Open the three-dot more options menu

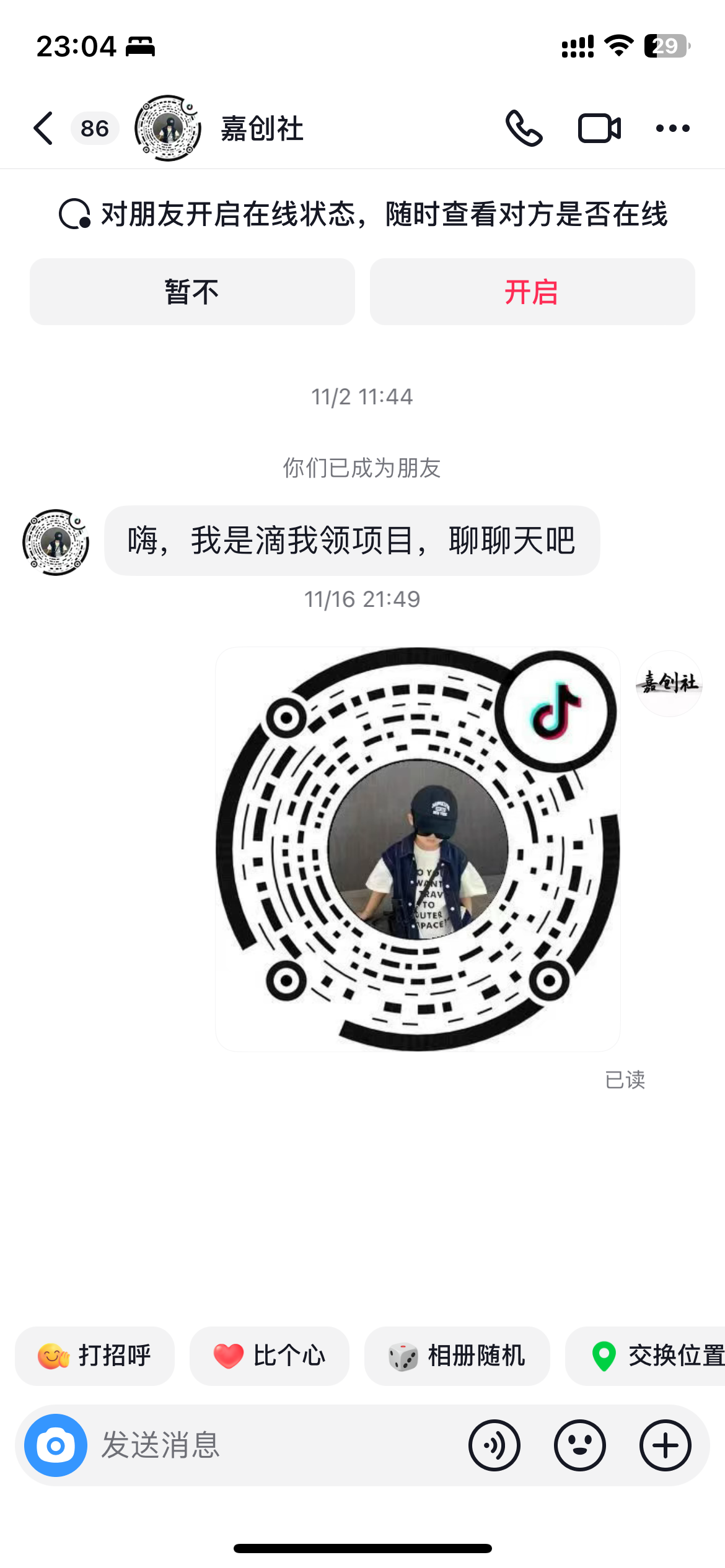pyautogui.click(x=673, y=128)
